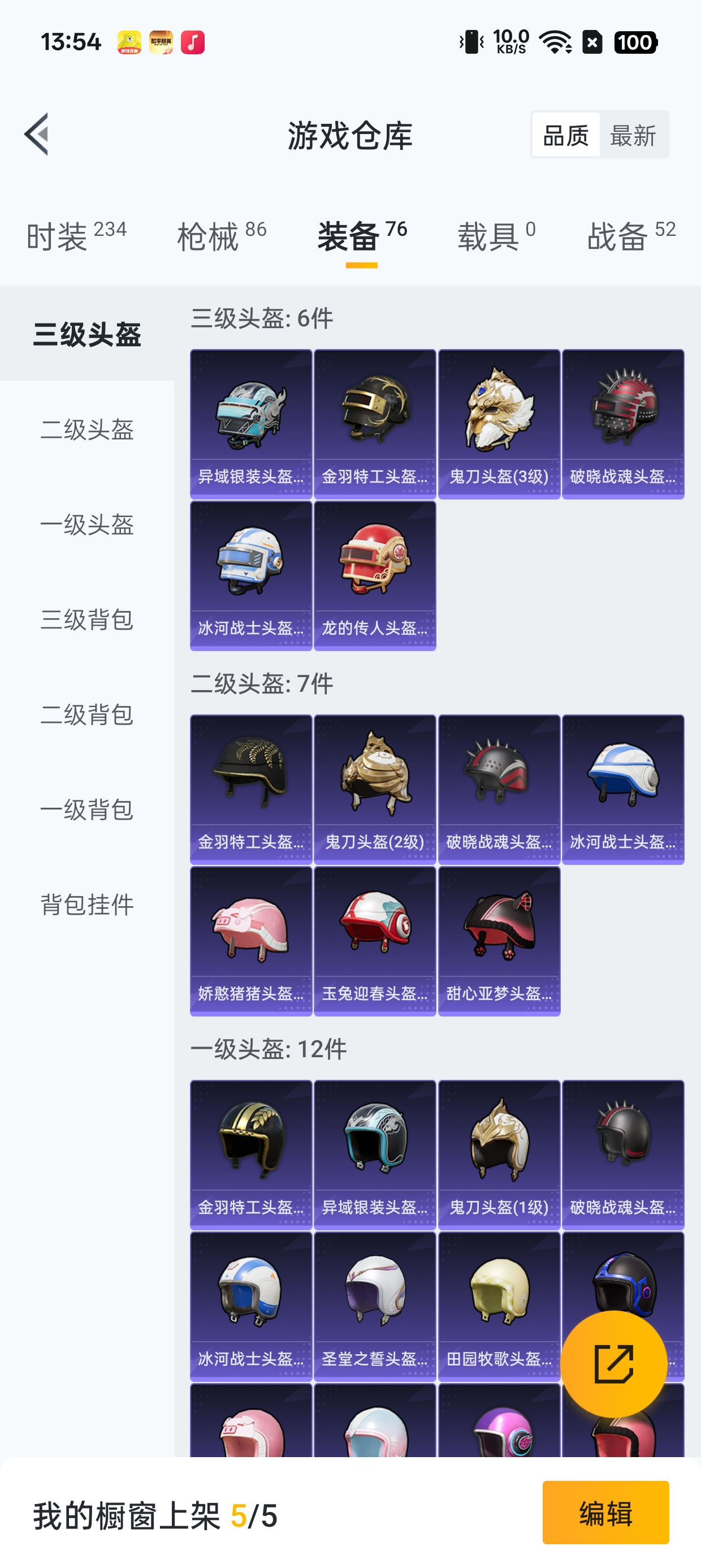
Task: View the 娇憨猪猪头盔 item
Action: (x=250, y=941)
